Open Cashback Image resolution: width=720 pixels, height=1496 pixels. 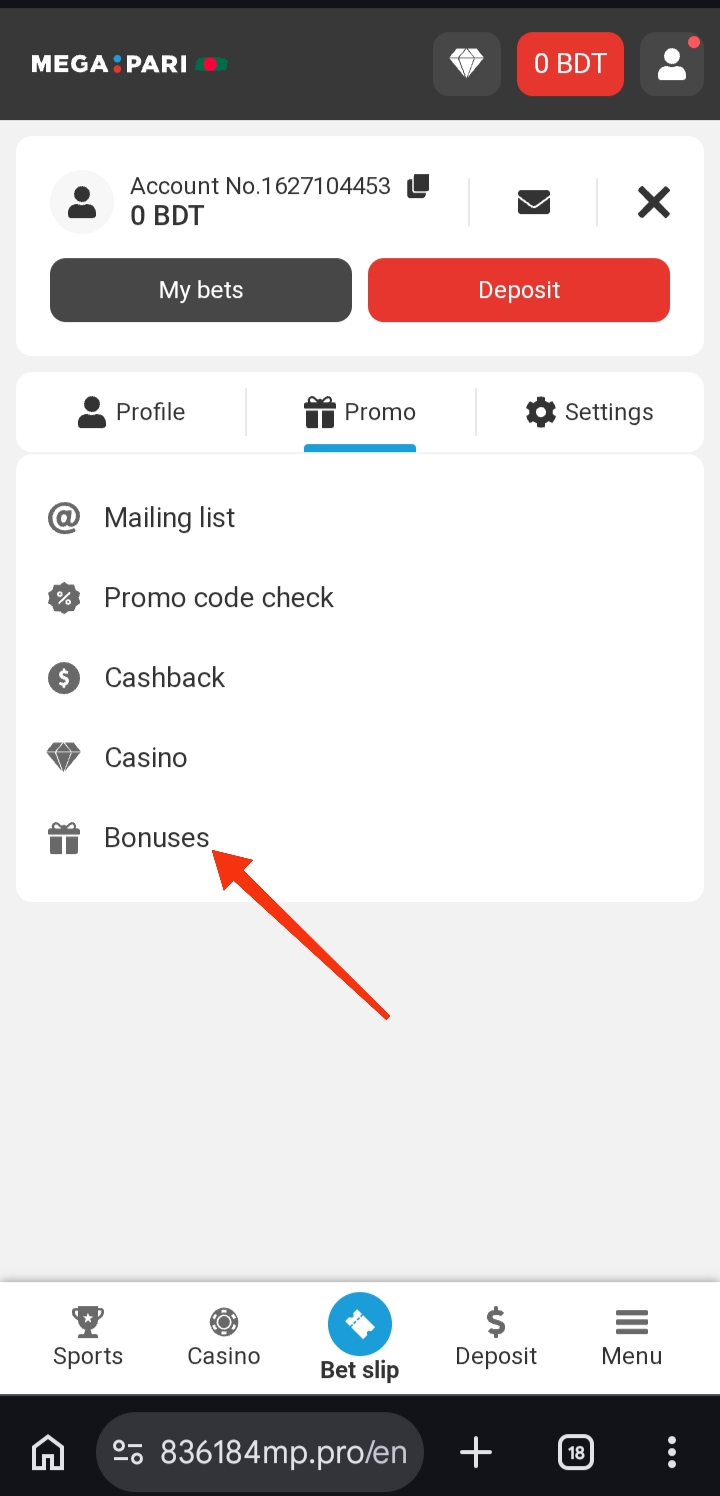(x=164, y=678)
